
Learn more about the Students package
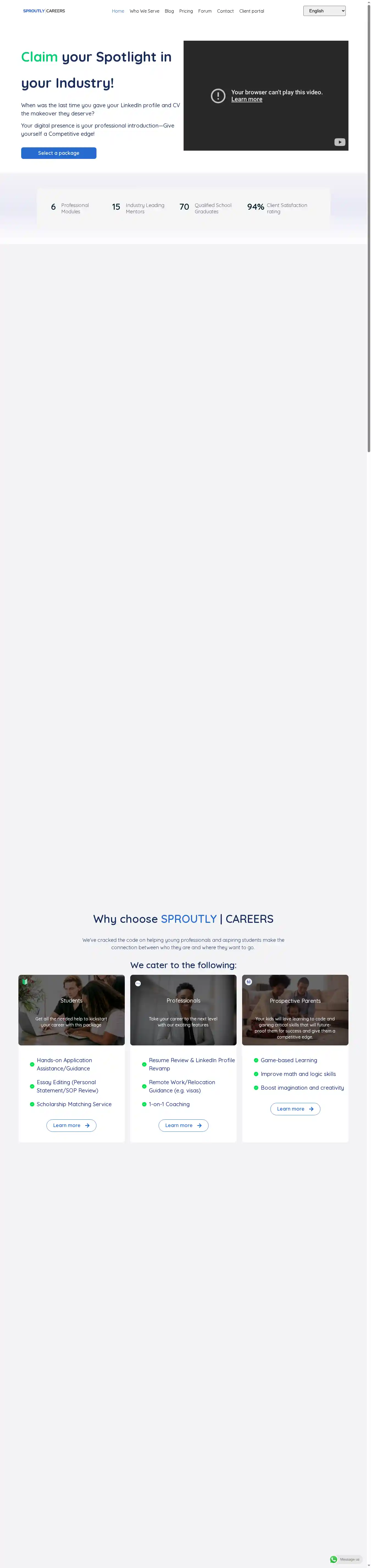pos(71,1125)
